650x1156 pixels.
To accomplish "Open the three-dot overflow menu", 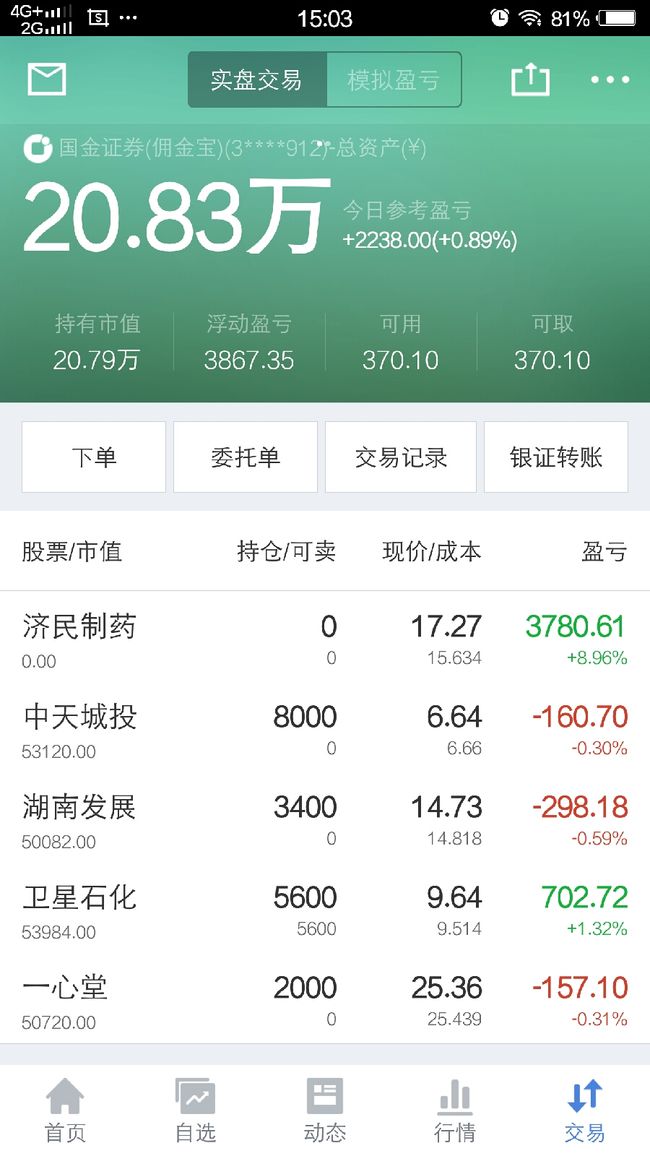I will [x=610, y=80].
